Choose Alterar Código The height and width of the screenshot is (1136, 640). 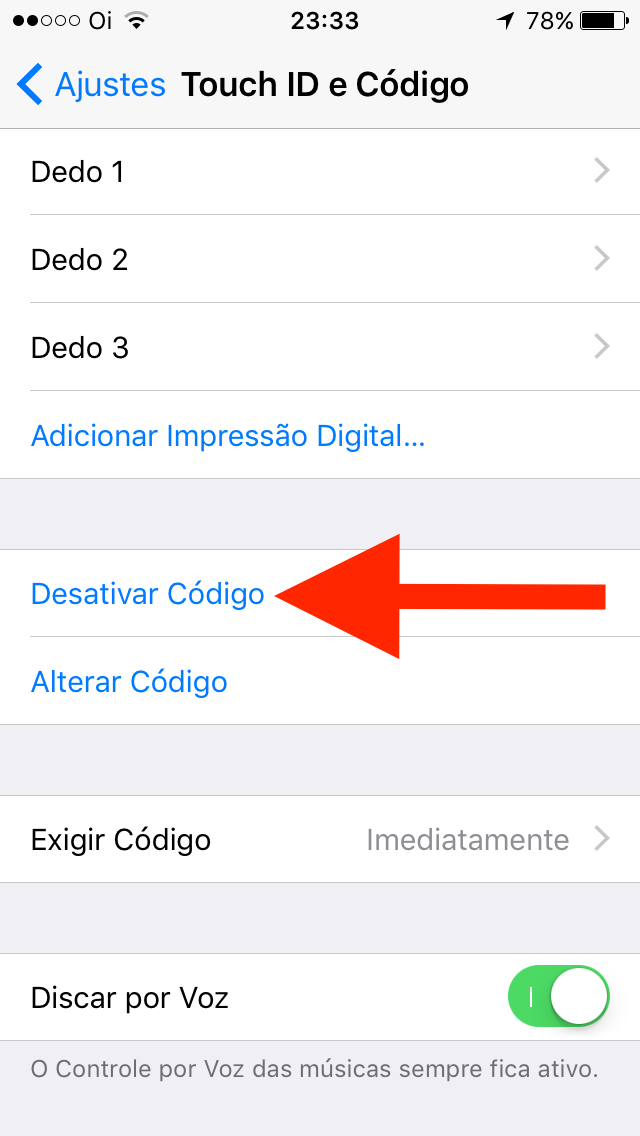coord(129,682)
